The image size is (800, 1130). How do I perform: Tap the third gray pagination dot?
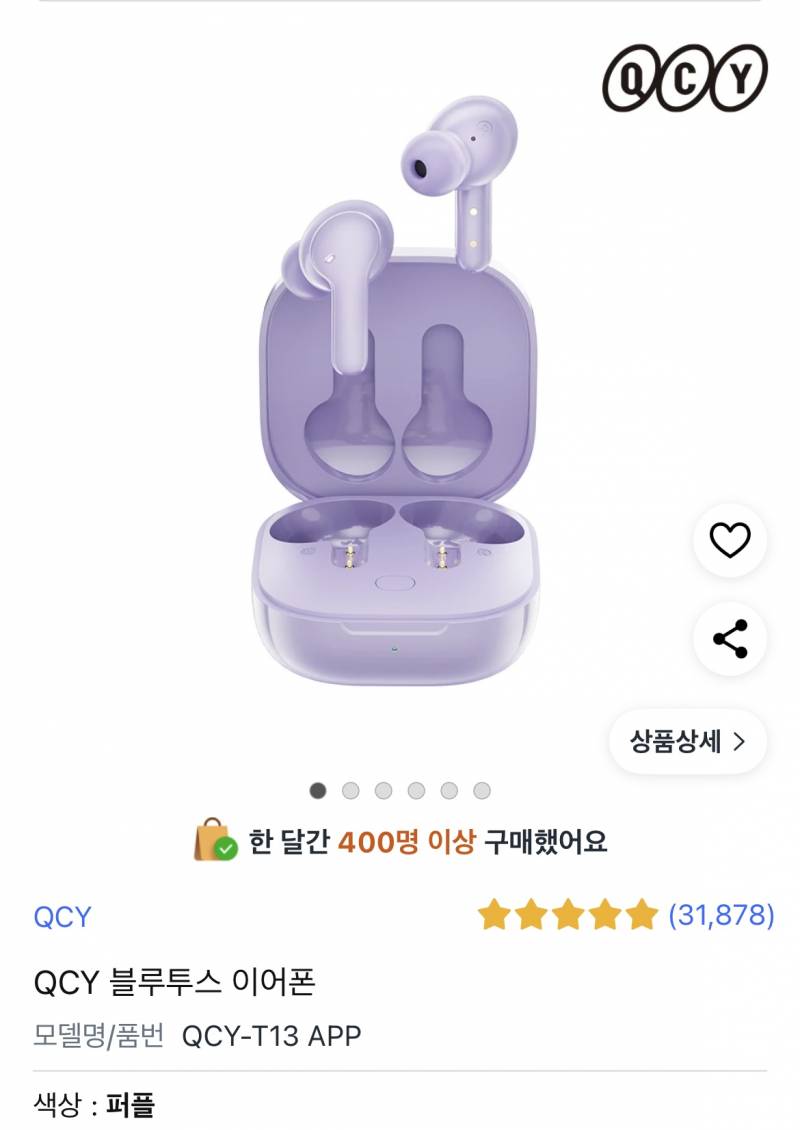click(382, 789)
